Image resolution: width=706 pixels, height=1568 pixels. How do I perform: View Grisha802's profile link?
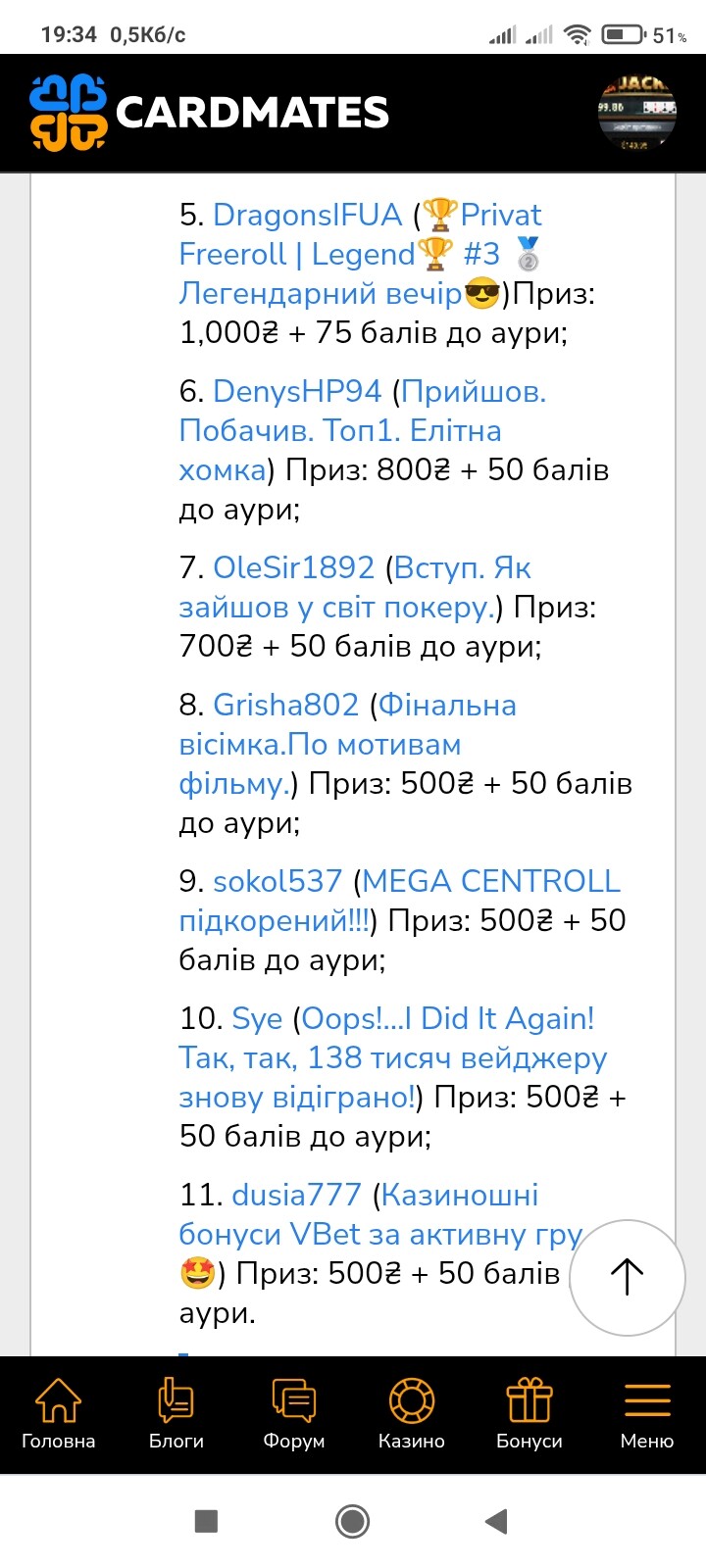tap(286, 705)
